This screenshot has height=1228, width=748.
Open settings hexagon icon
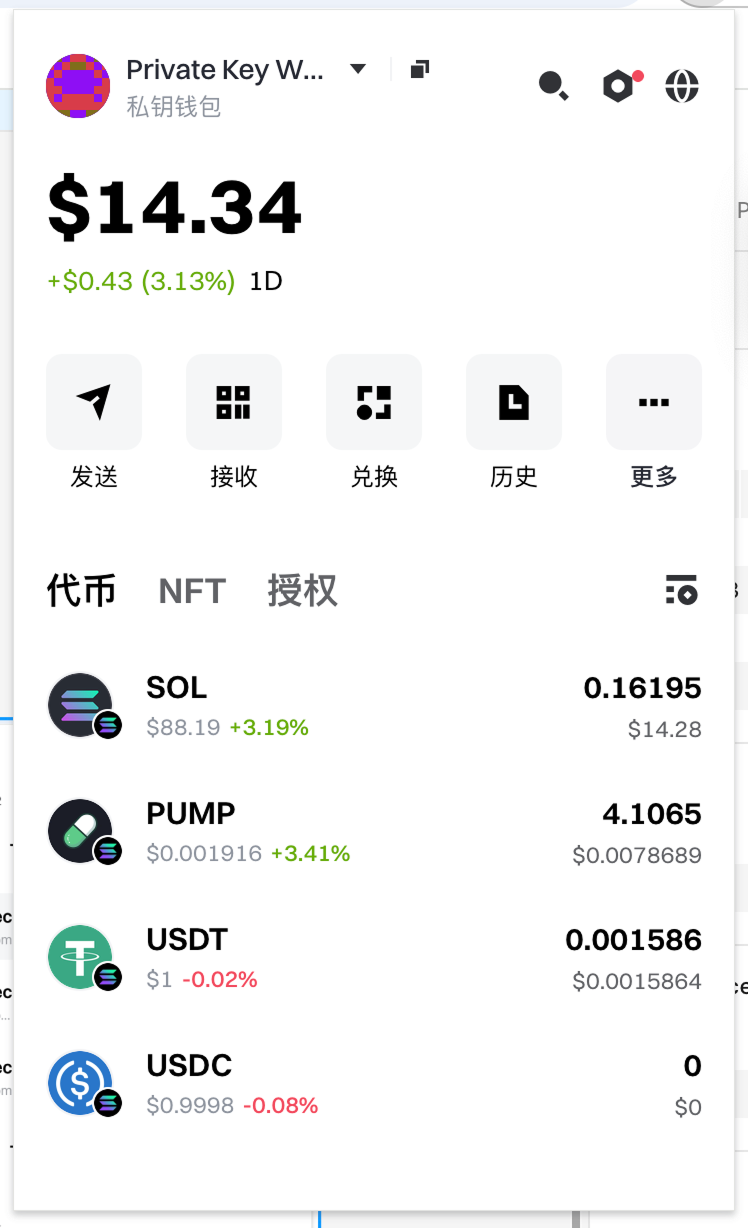click(x=618, y=86)
